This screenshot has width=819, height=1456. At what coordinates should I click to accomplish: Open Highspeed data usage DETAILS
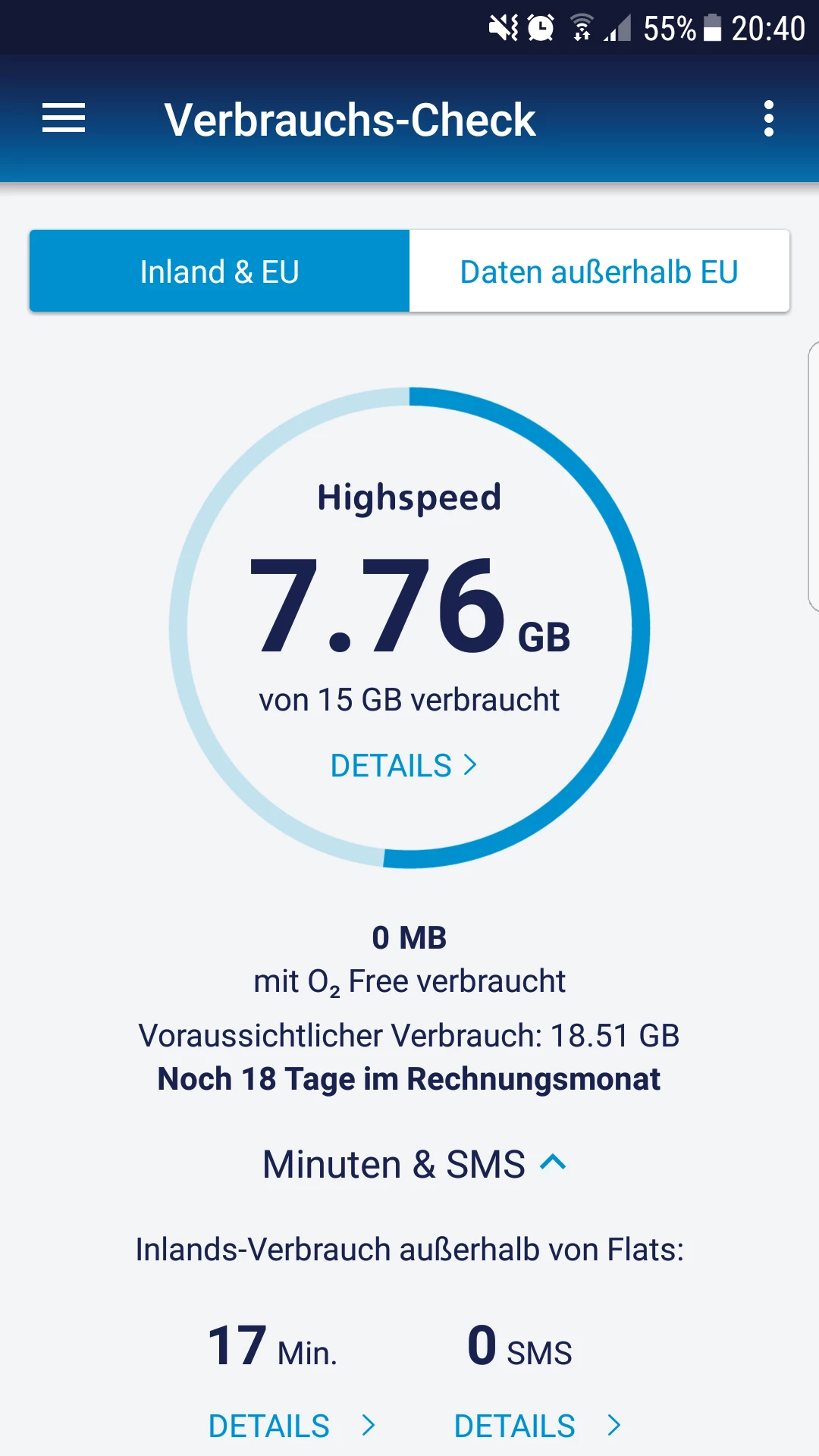click(403, 765)
